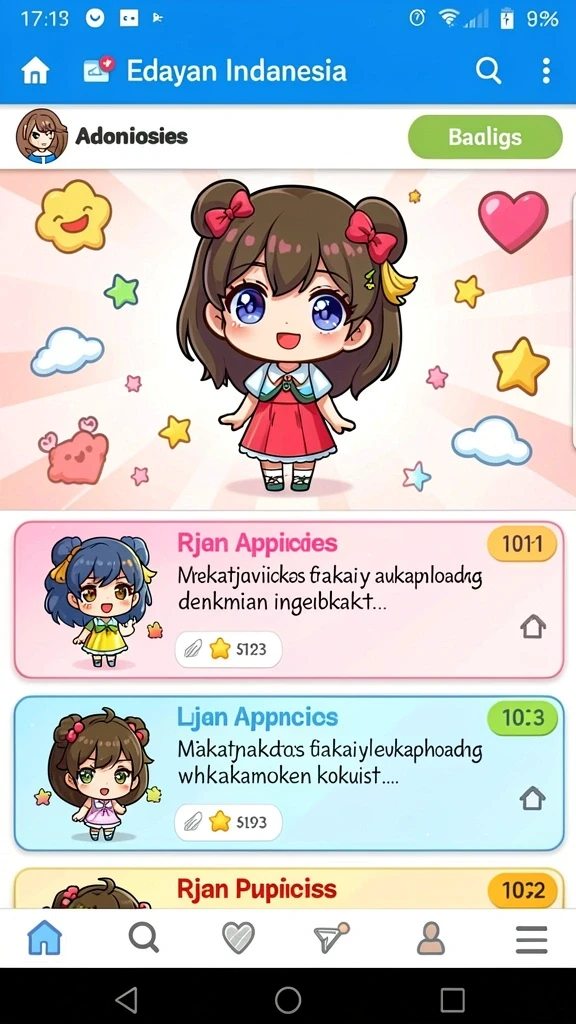Viewport: 576px width, 1024px height.
Task: Tap the 5193 star chip
Action: [x=229, y=822]
